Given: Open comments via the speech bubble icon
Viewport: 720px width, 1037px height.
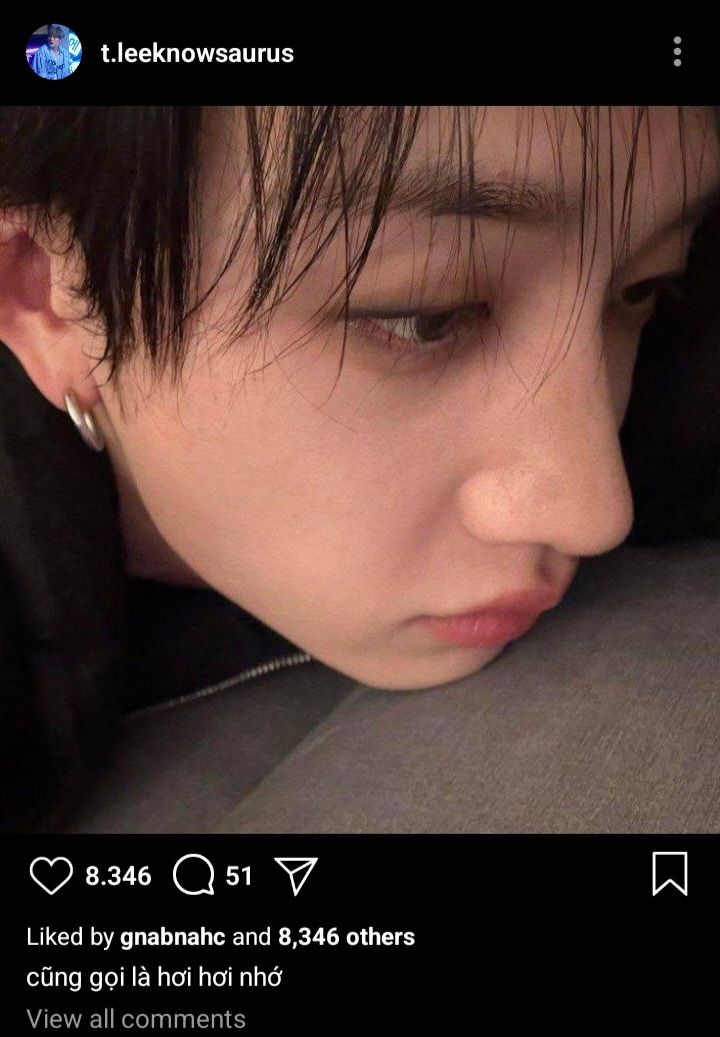Looking at the screenshot, I should click(x=194, y=875).
